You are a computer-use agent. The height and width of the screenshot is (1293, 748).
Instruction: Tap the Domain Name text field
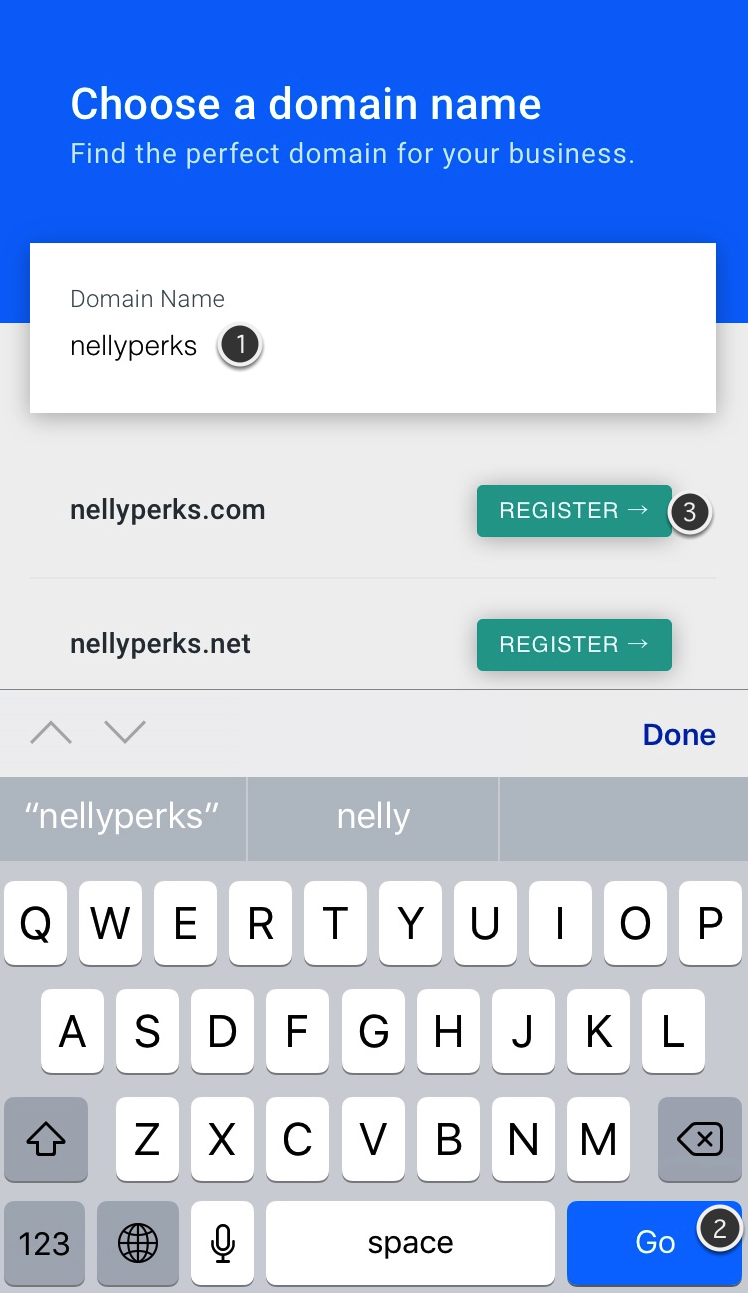click(372, 327)
